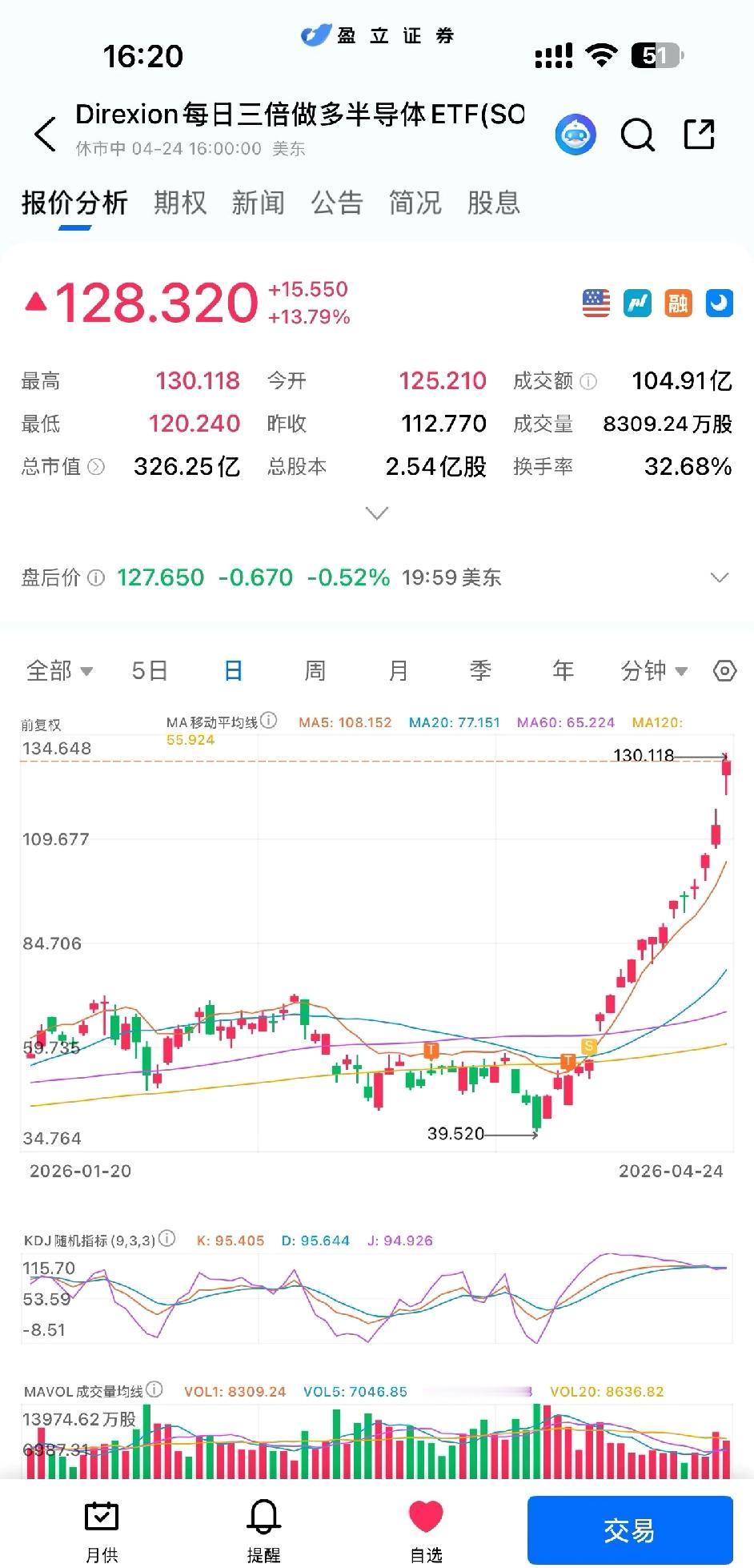The image size is (754, 1568).
Task: Open the 新闻 news tab
Action: tap(257, 203)
